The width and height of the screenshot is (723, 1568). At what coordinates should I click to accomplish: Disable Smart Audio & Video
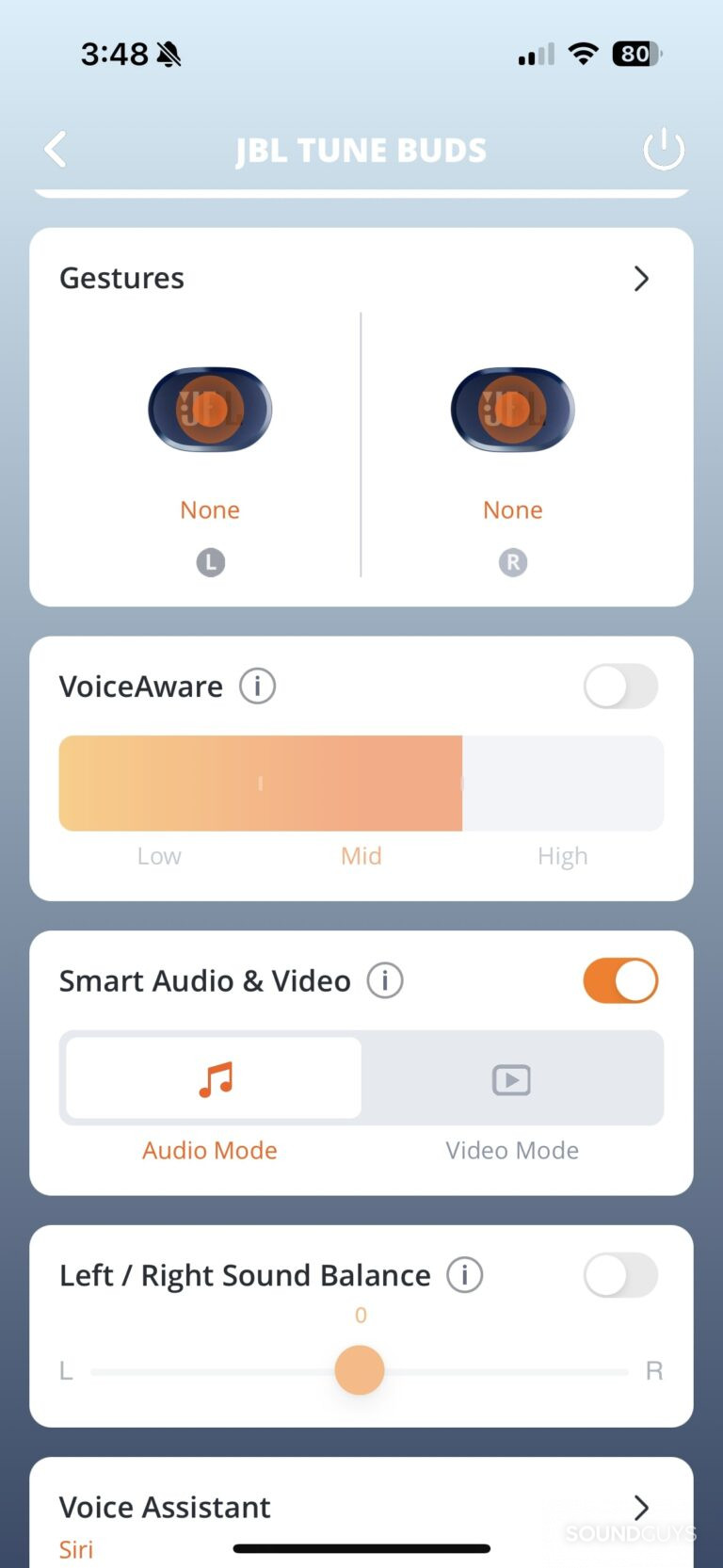(x=619, y=981)
